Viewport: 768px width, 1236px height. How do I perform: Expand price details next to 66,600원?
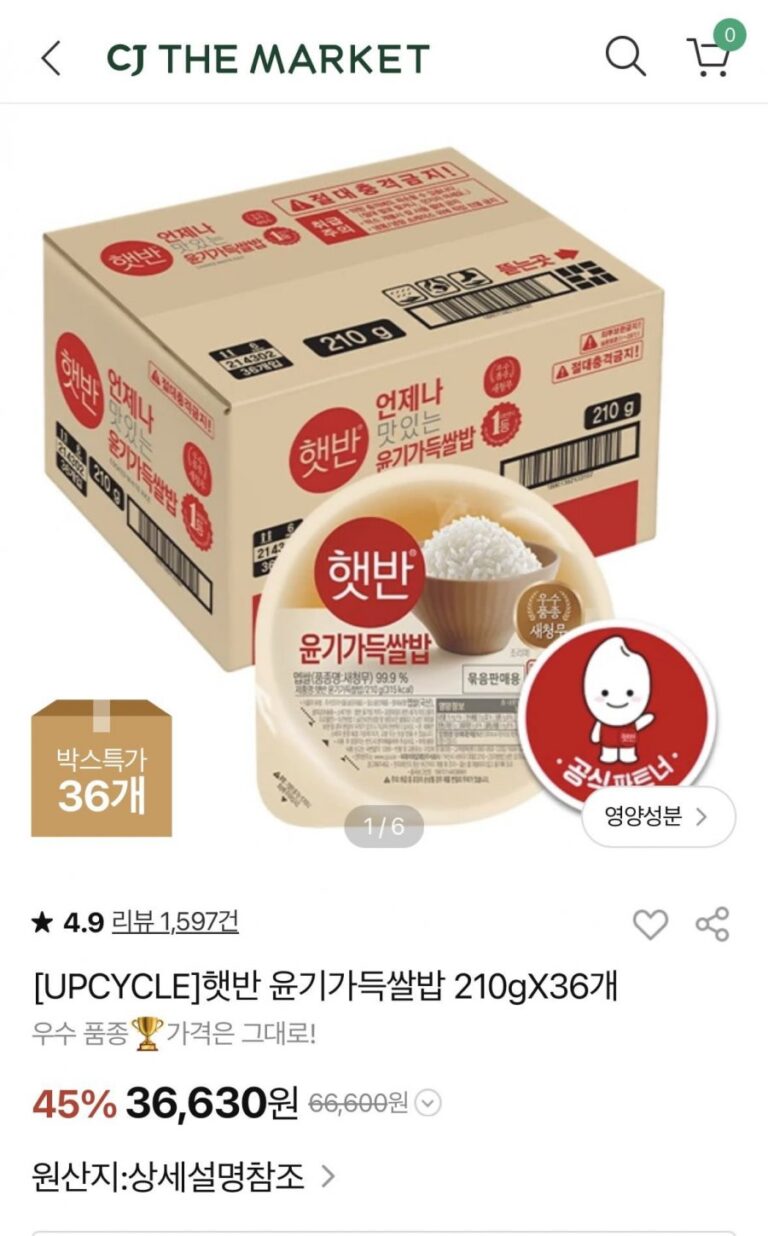click(x=428, y=1103)
